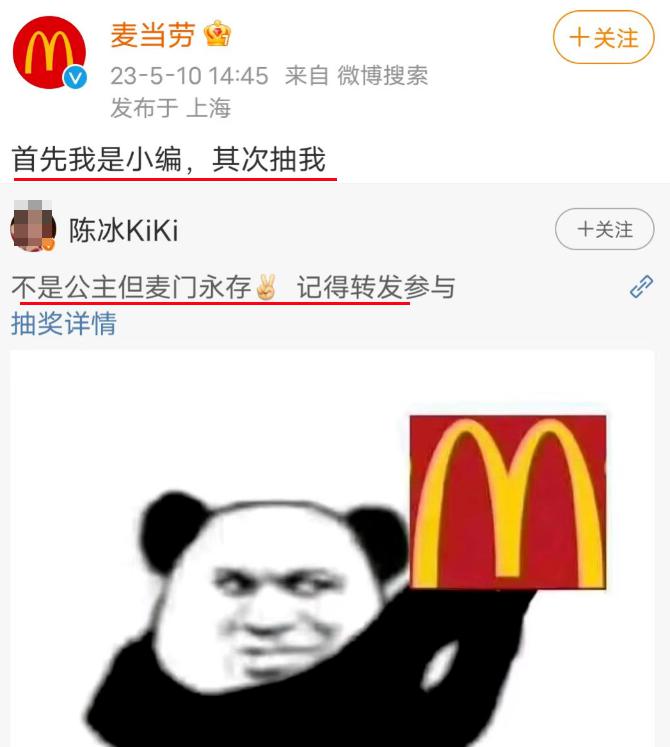This screenshot has height=747, width=670.
Task: Open the 抽奖详情 lottery details link
Action: [63, 324]
